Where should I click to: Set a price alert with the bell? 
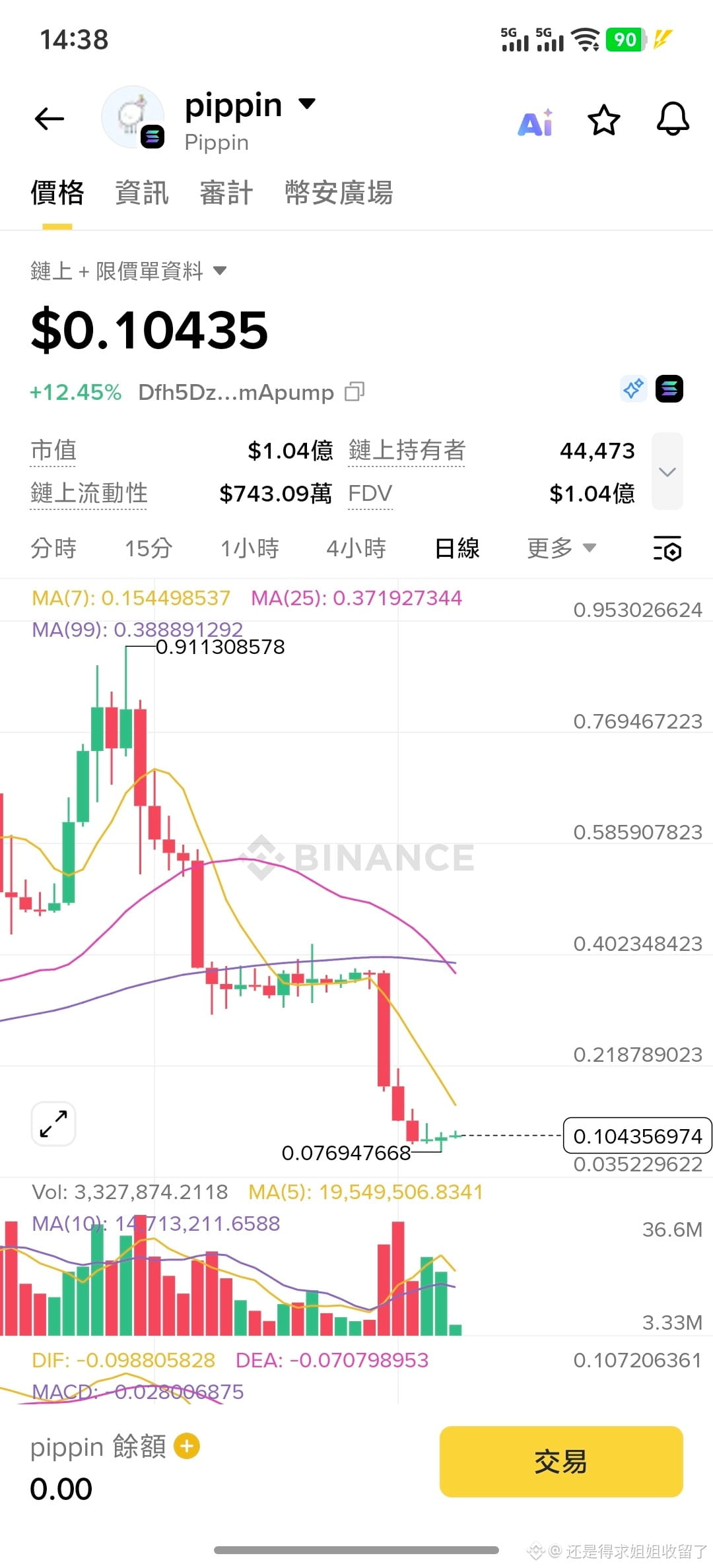pos(672,119)
